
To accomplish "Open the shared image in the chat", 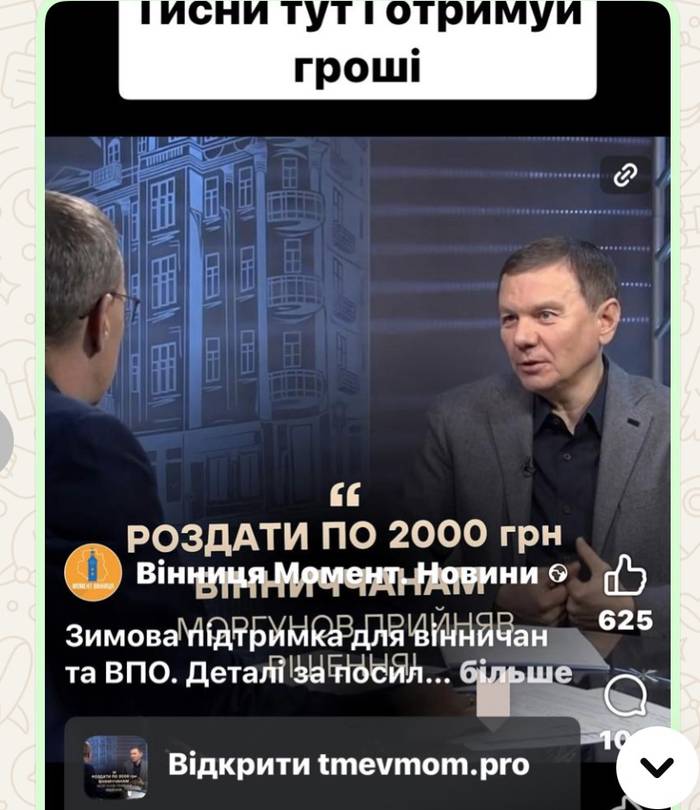I will pos(357,400).
